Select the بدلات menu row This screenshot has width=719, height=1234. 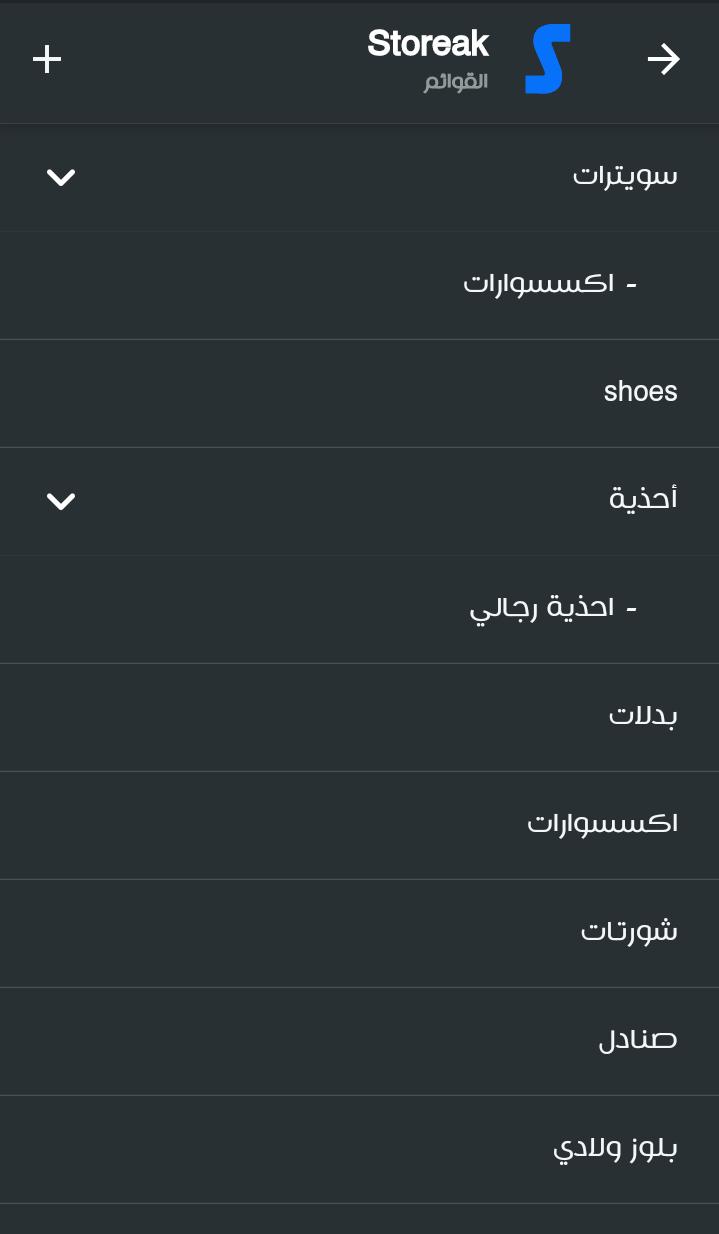pyautogui.click(x=359, y=717)
